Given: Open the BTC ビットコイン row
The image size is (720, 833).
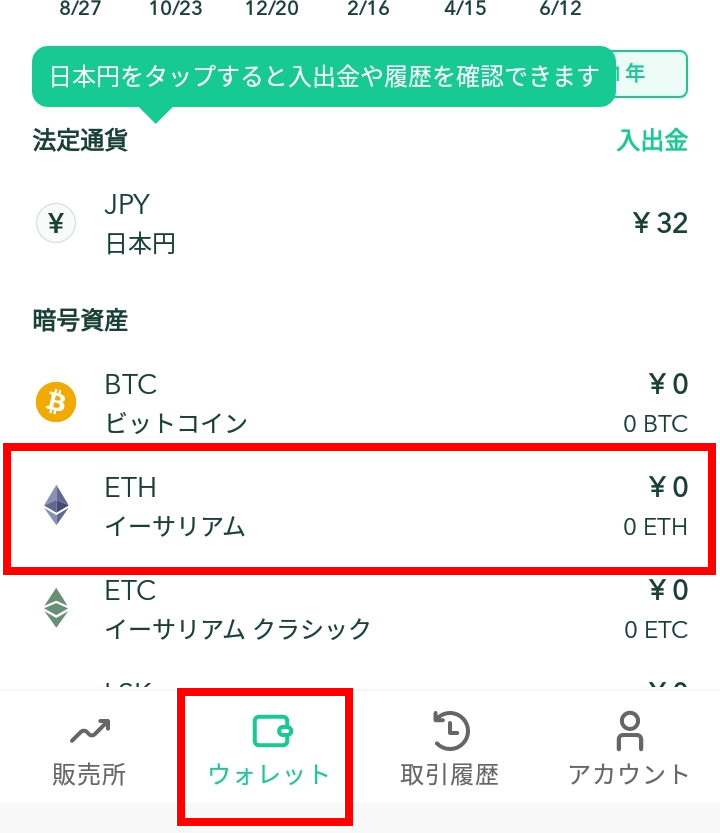Looking at the screenshot, I should (x=360, y=403).
